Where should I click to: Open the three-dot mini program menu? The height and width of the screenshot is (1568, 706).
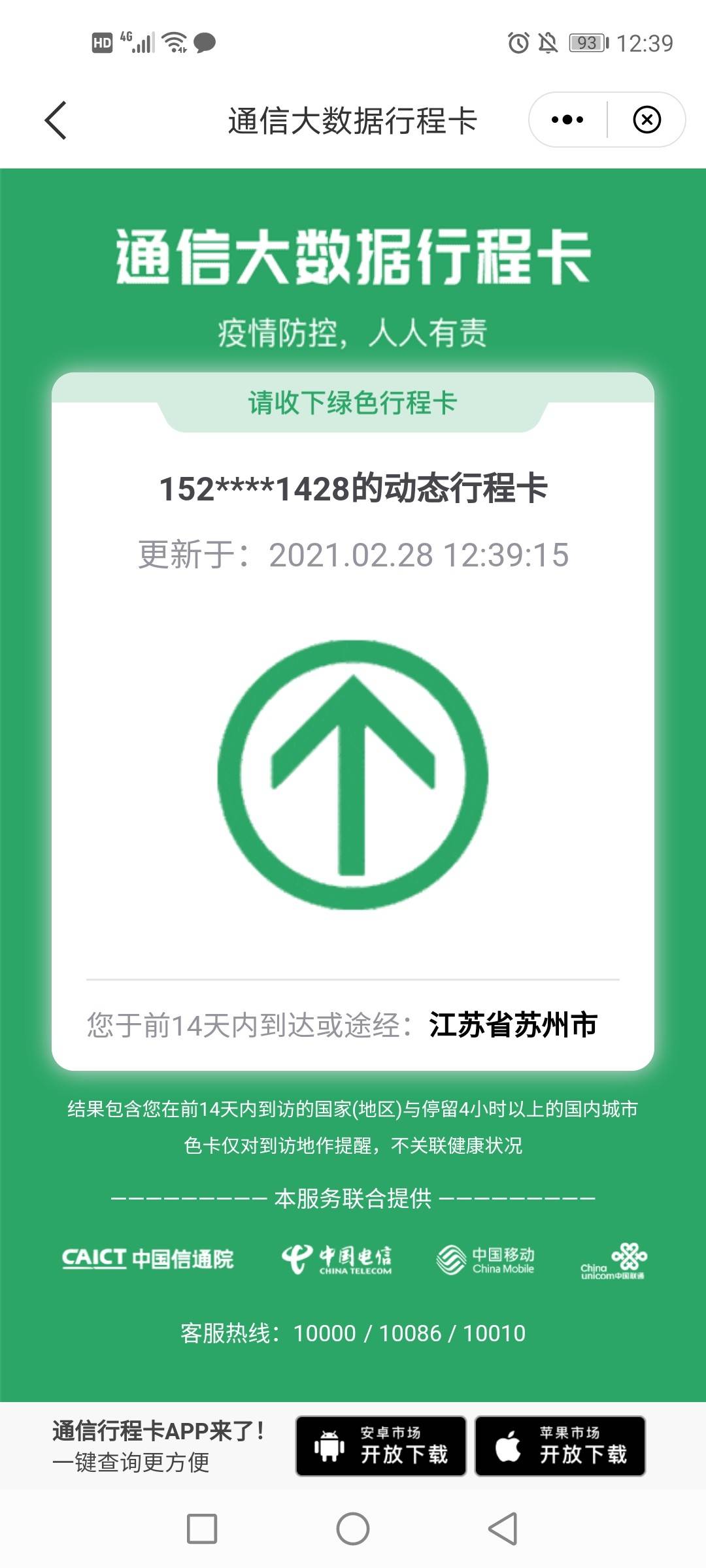[567, 120]
